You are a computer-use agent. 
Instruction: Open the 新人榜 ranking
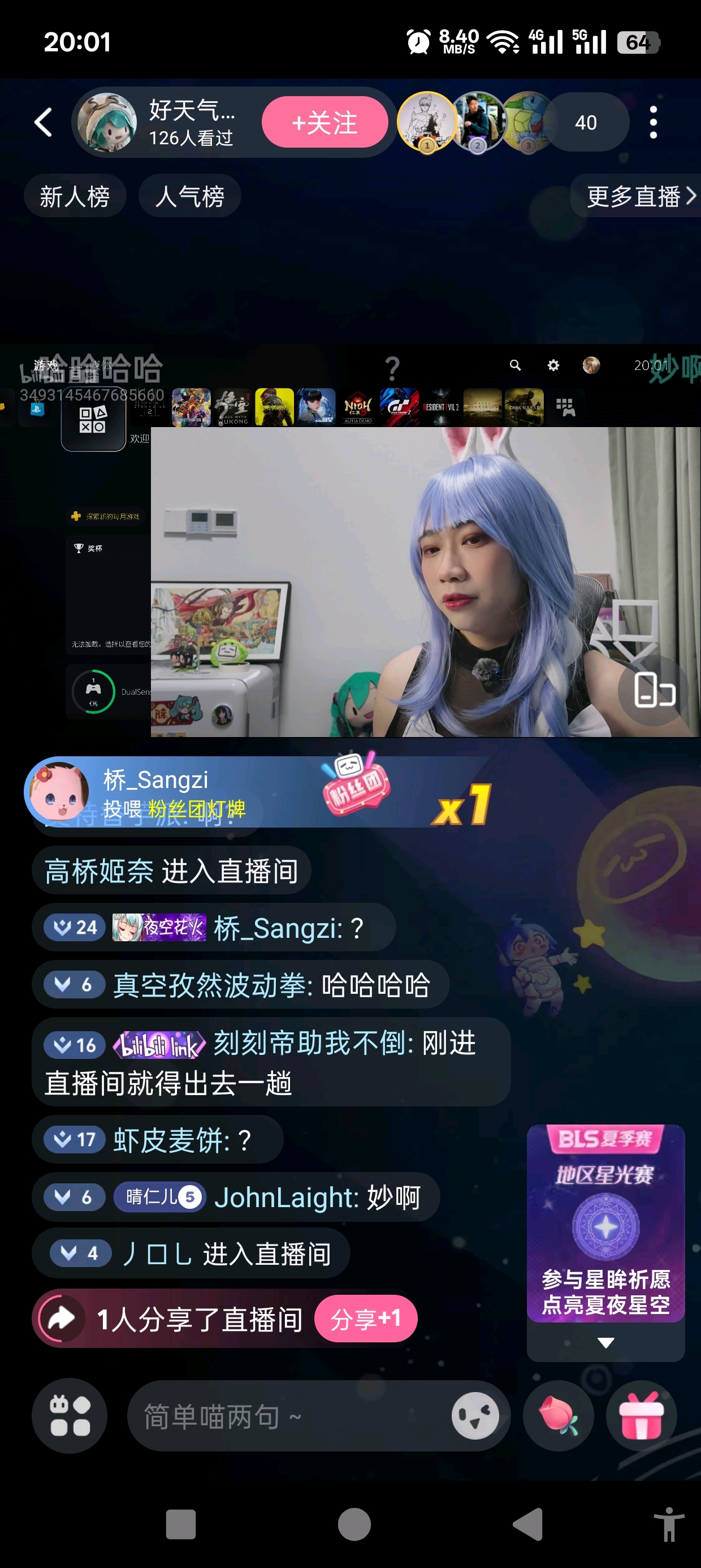click(75, 197)
